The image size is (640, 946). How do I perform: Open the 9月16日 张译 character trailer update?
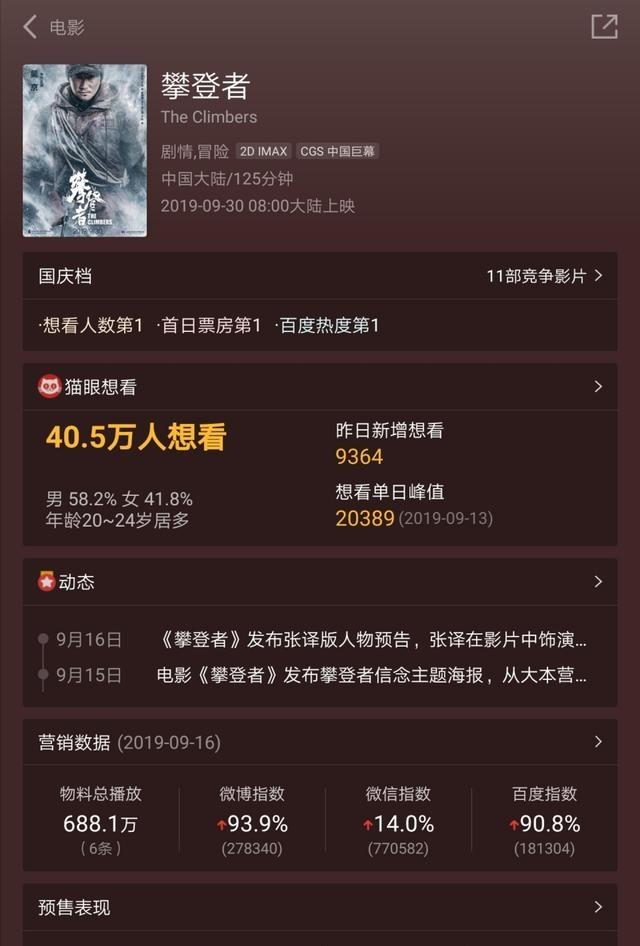click(x=372, y=639)
